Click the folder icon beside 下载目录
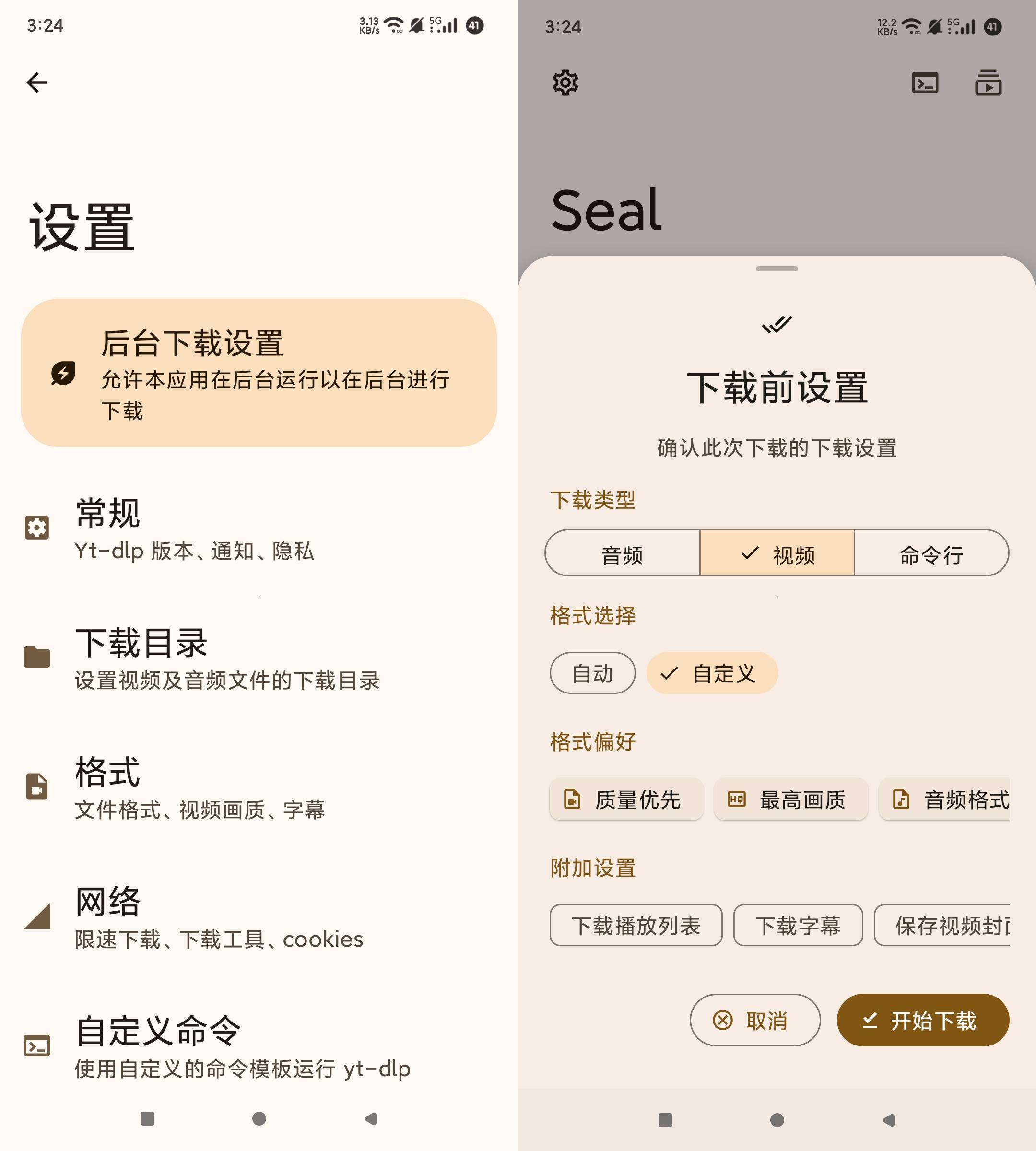The width and height of the screenshot is (1036, 1151). [37, 656]
